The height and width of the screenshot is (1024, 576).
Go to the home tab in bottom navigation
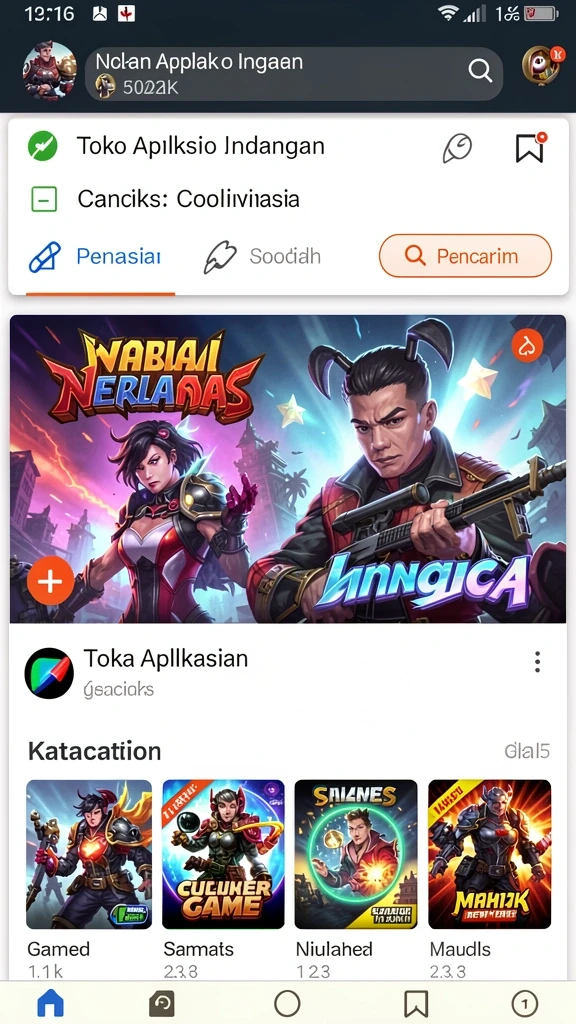click(x=51, y=1003)
